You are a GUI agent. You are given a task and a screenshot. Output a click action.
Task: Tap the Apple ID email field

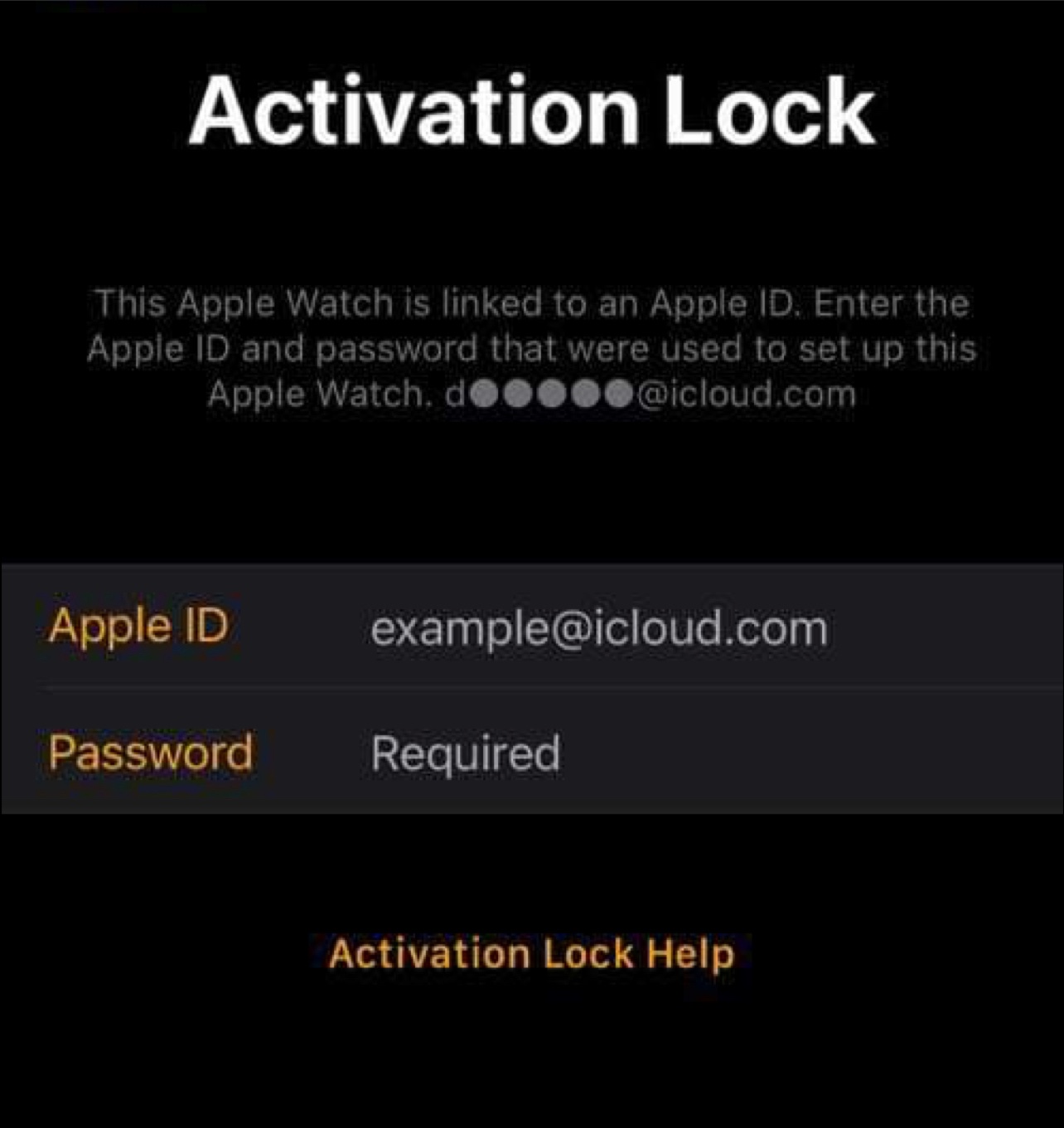click(532, 626)
